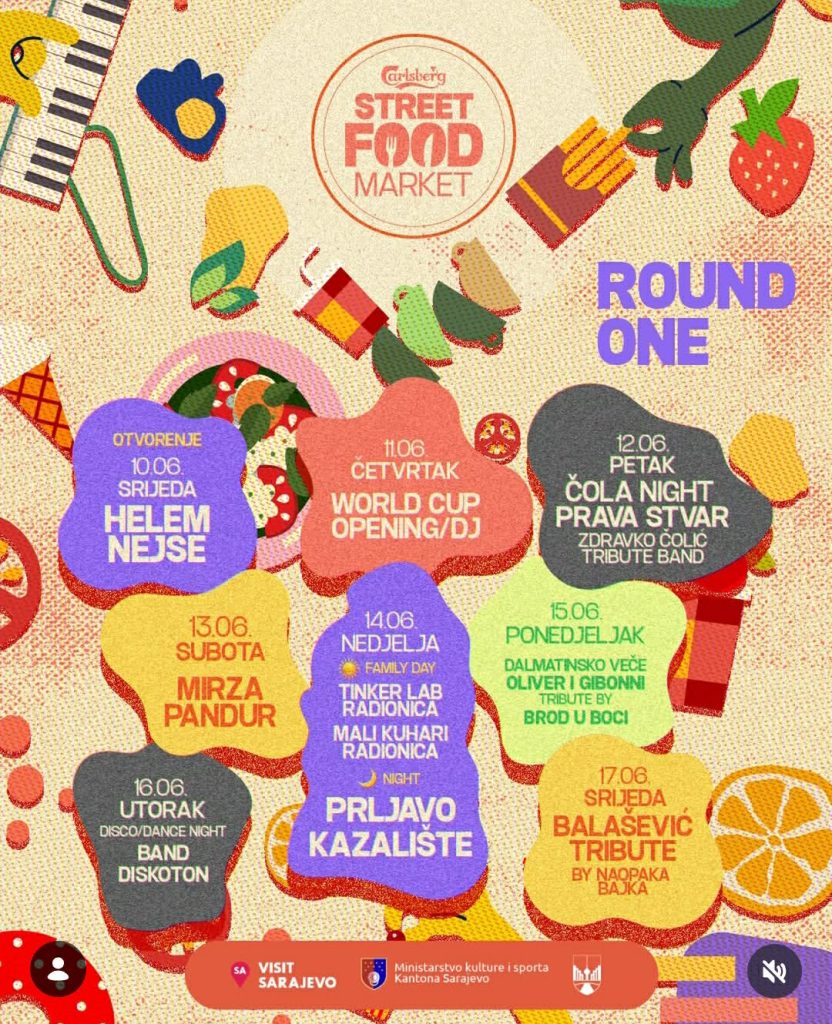Show the people tagged in this post
The image size is (832, 1024).
[x=58, y=969]
